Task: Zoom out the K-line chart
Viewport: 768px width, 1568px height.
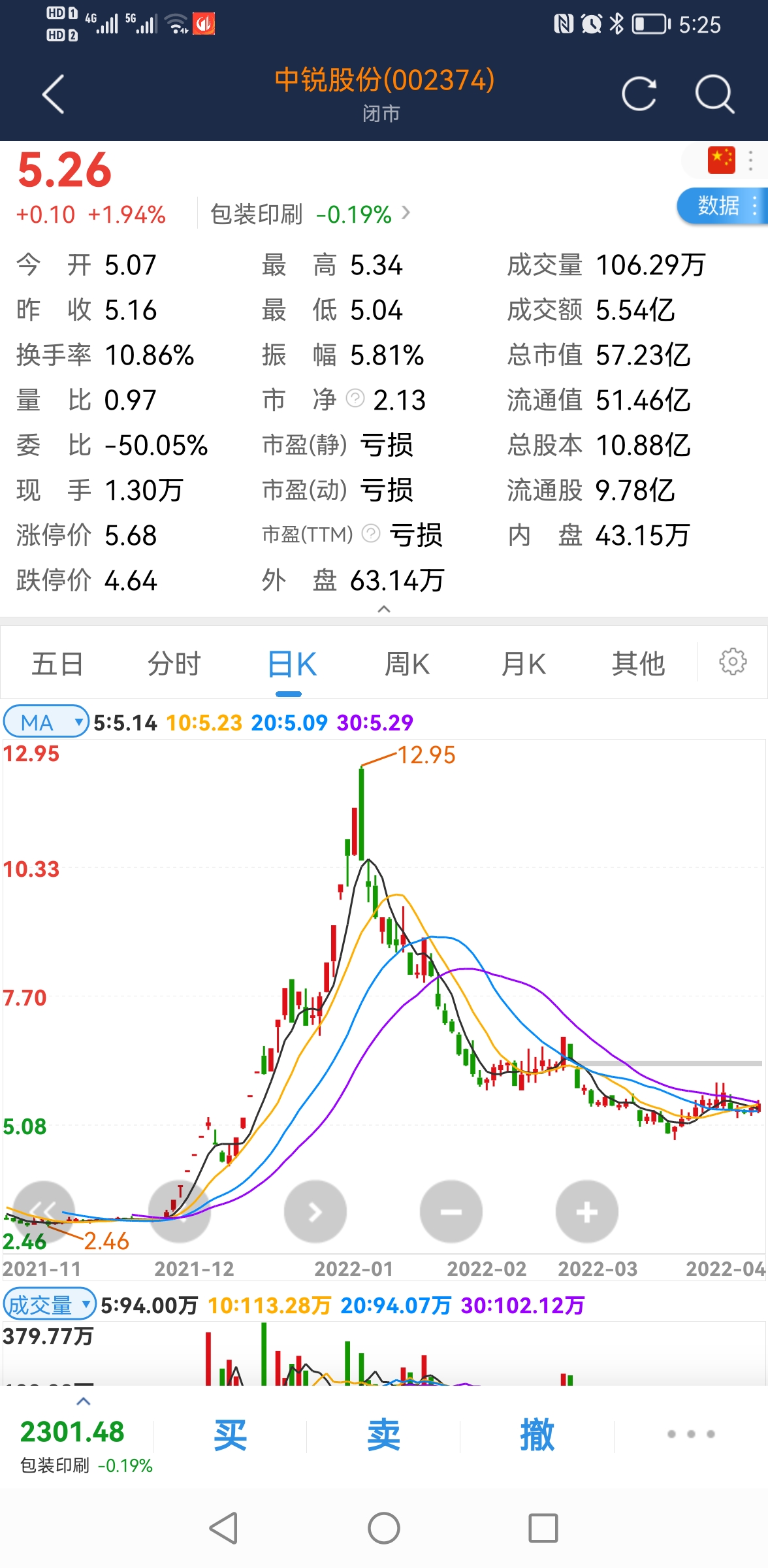Action: tap(451, 1212)
